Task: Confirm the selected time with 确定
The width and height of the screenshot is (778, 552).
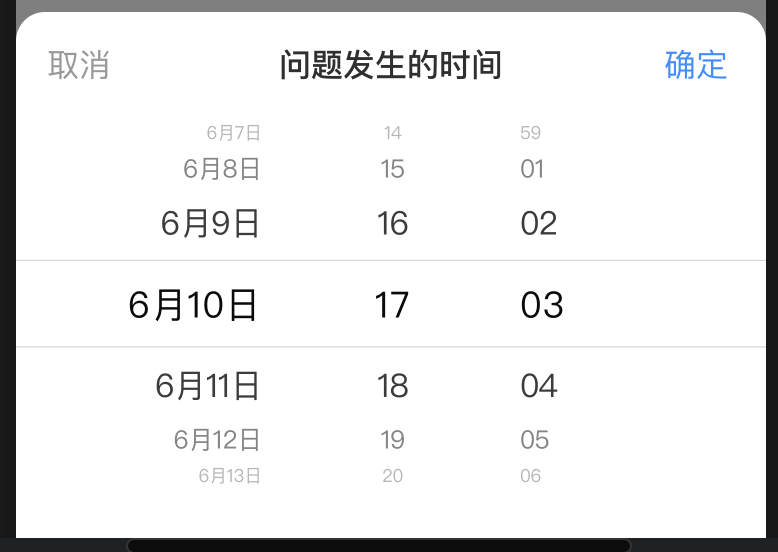Action: click(695, 66)
